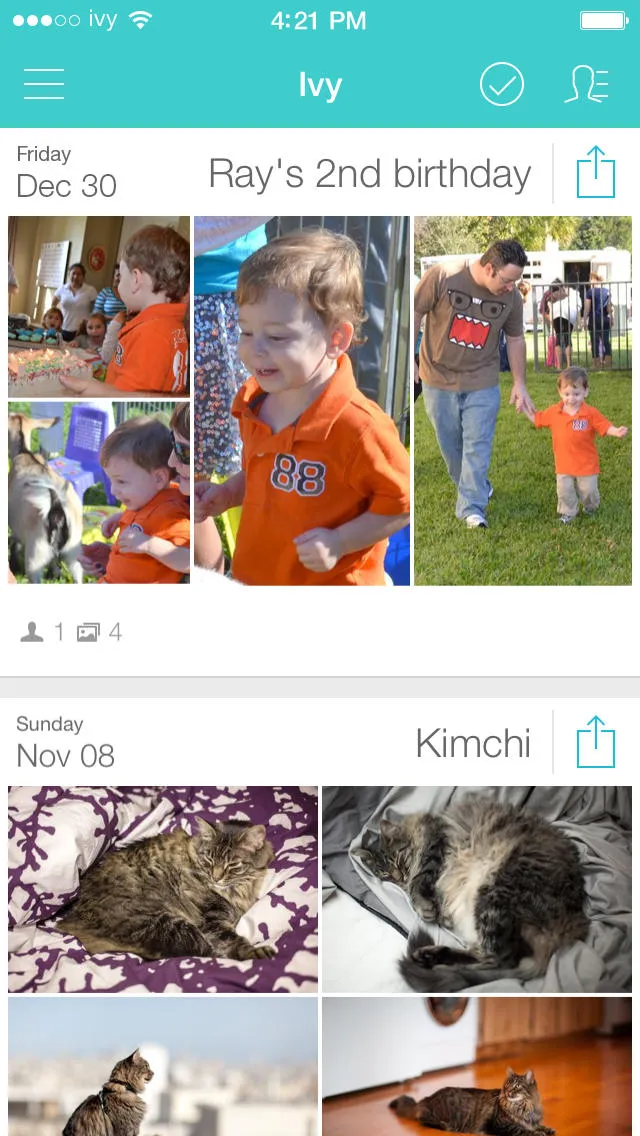640x1136 pixels.
Task: Open the birthday cake photo
Action: coord(98,306)
